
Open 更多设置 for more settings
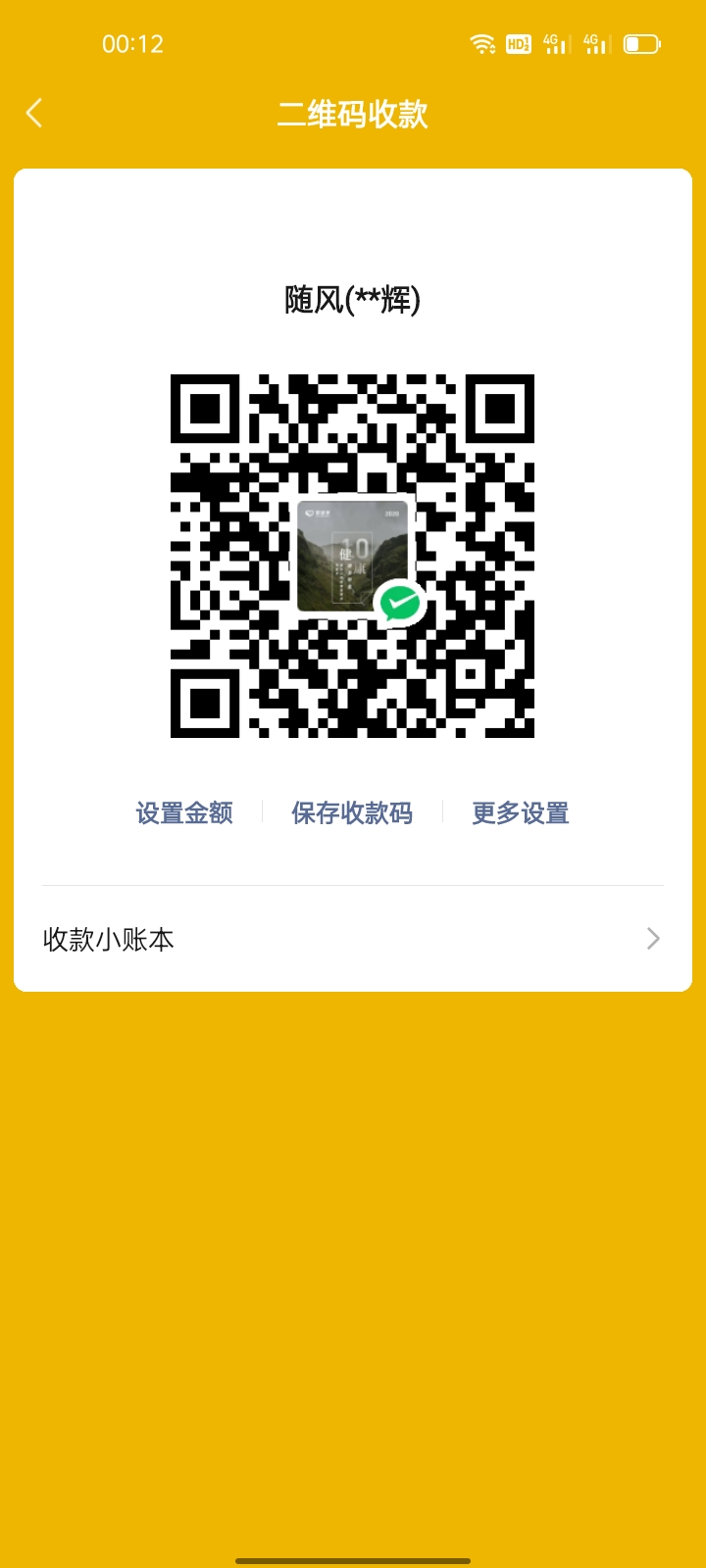click(x=521, y=812)
